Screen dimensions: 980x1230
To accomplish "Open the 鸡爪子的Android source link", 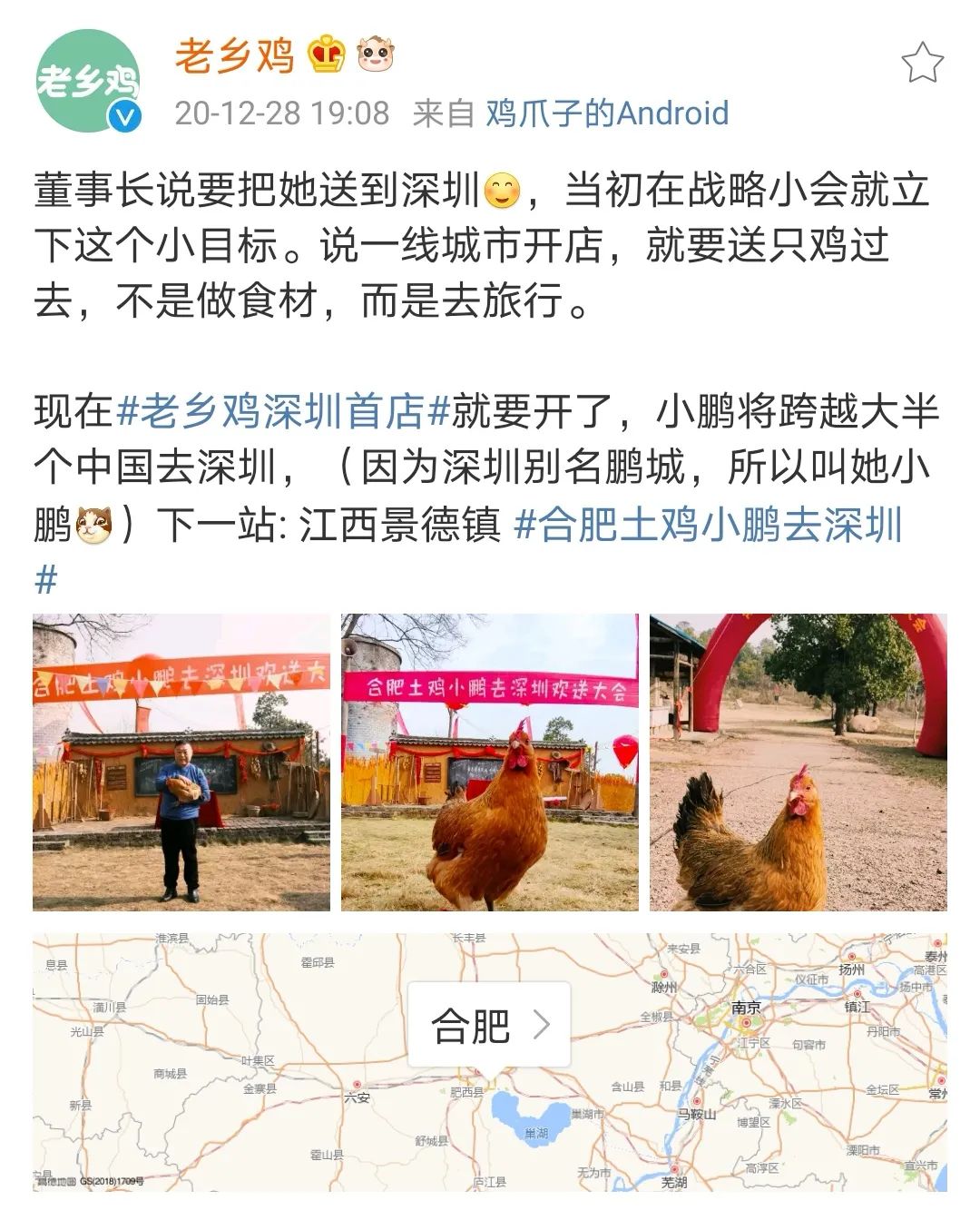I will pyautogui.click(x=607, y=113).
